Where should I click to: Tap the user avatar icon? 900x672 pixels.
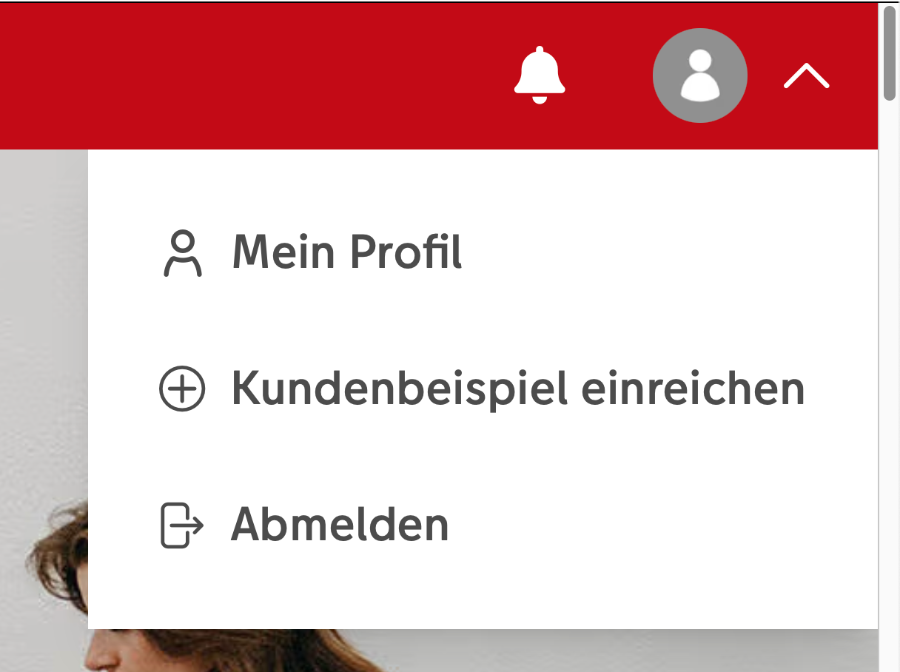[700, 76]
